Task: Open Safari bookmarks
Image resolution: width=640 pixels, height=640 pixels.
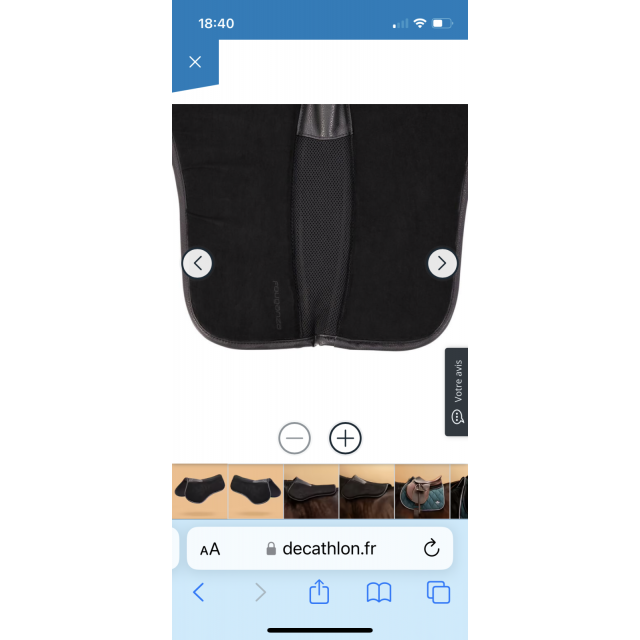Action: coord(379,592)
